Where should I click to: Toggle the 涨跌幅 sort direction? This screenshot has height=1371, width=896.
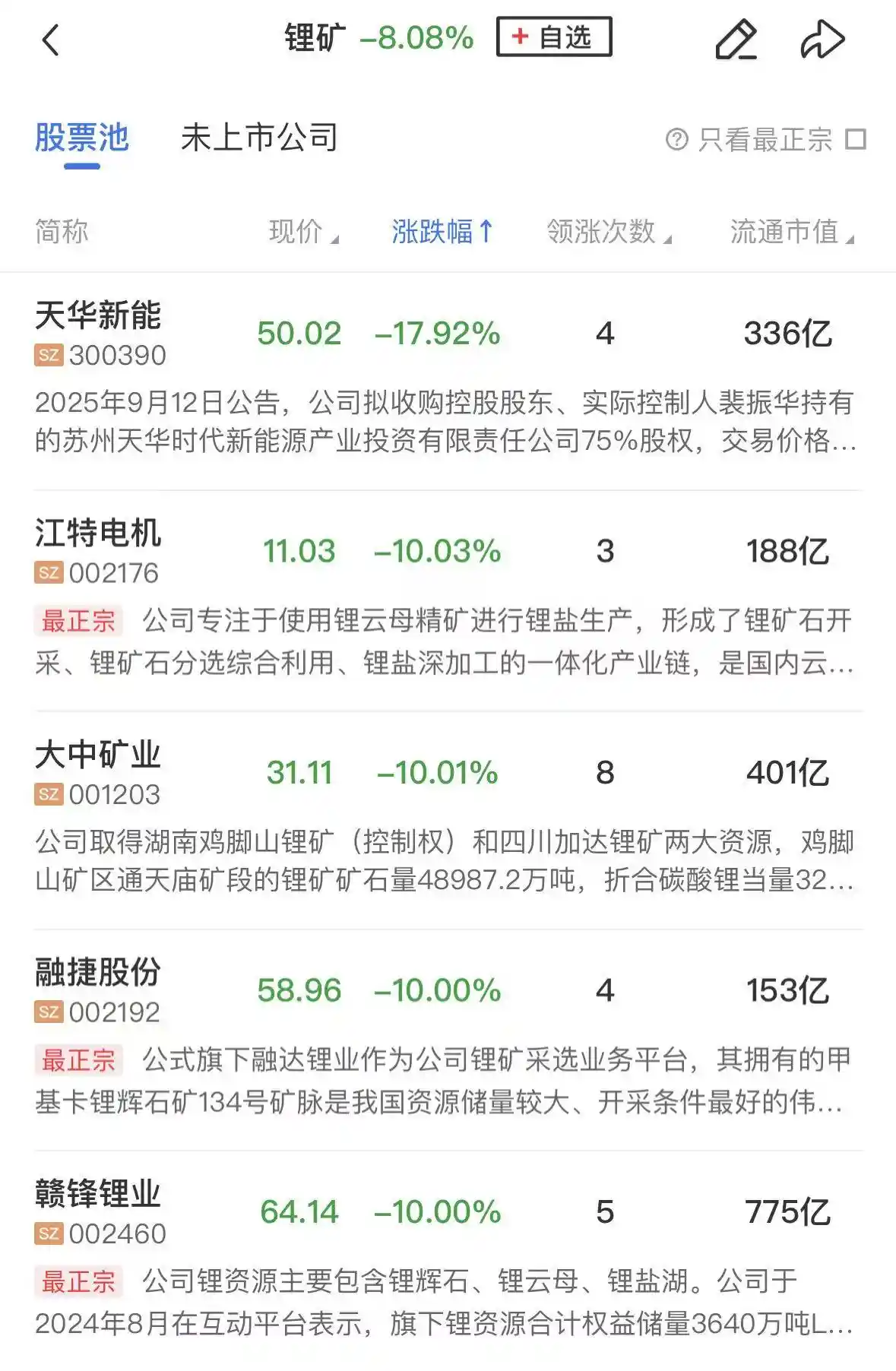pos(439,231)
